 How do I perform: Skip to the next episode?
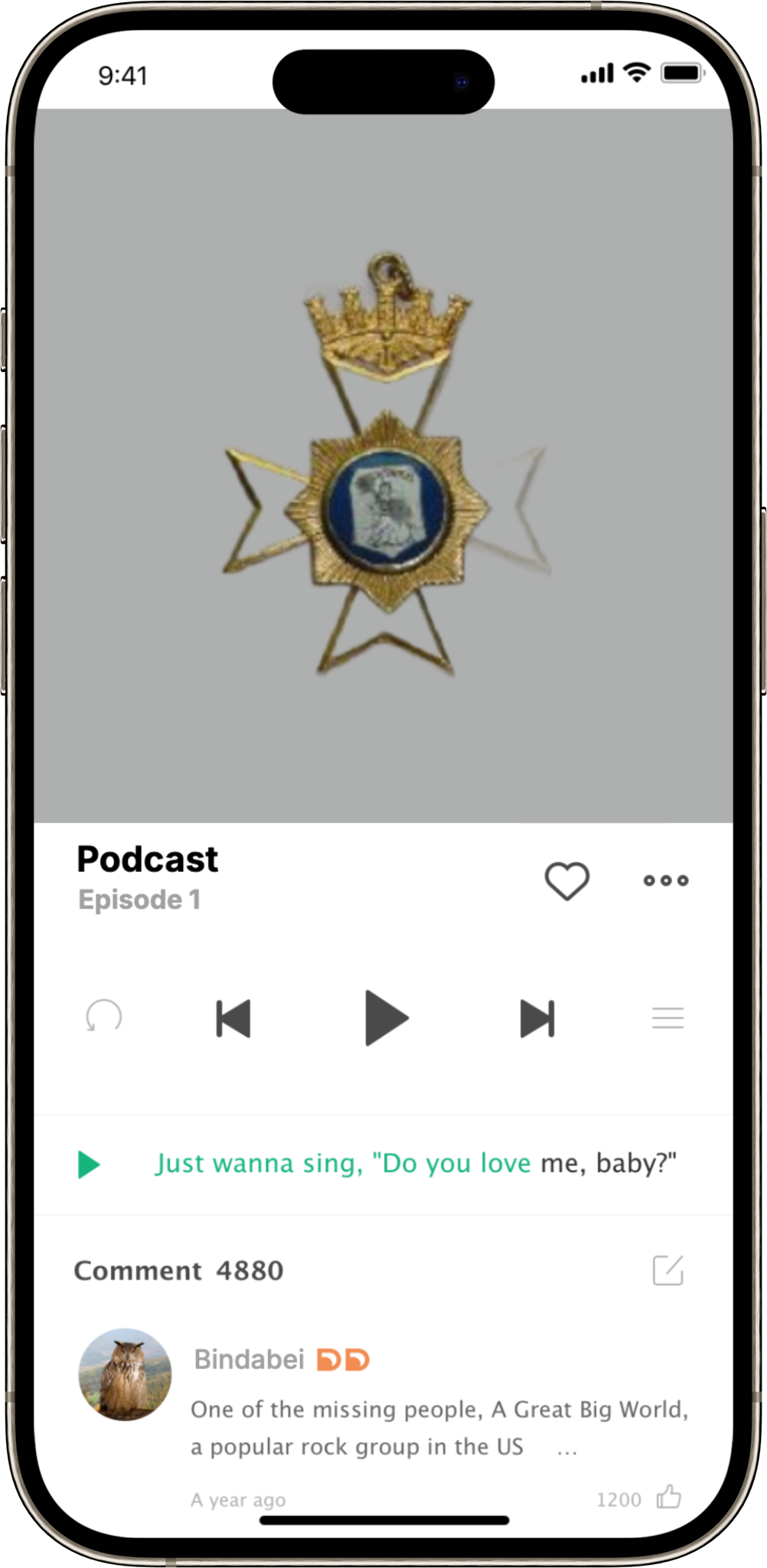tap(537, 1018)
